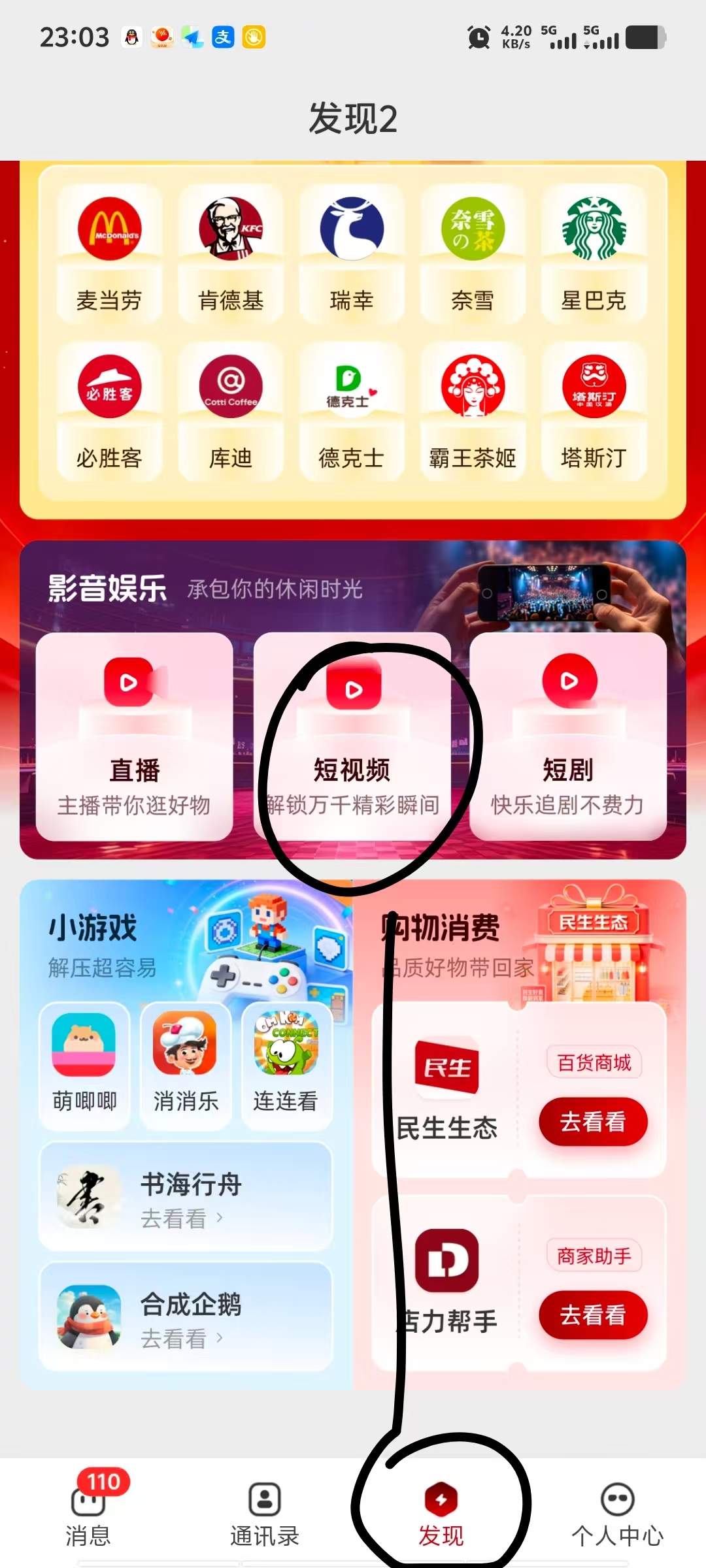This screenshot has height=1568, width=706.
Task: Launch the 连连看 mini game
Action: click(x=286, y=1065)
